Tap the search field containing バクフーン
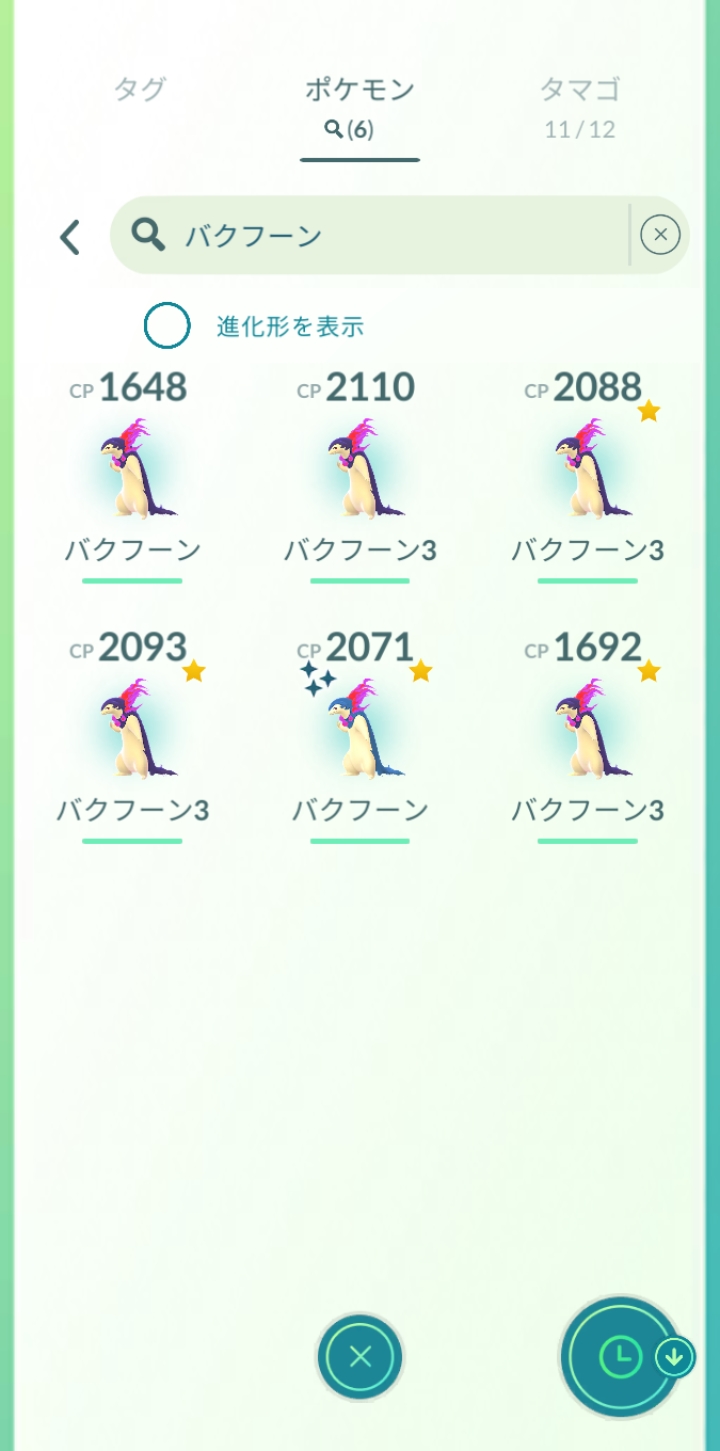The width and height of the screenshot is (720, 1451). click(370, 236)
